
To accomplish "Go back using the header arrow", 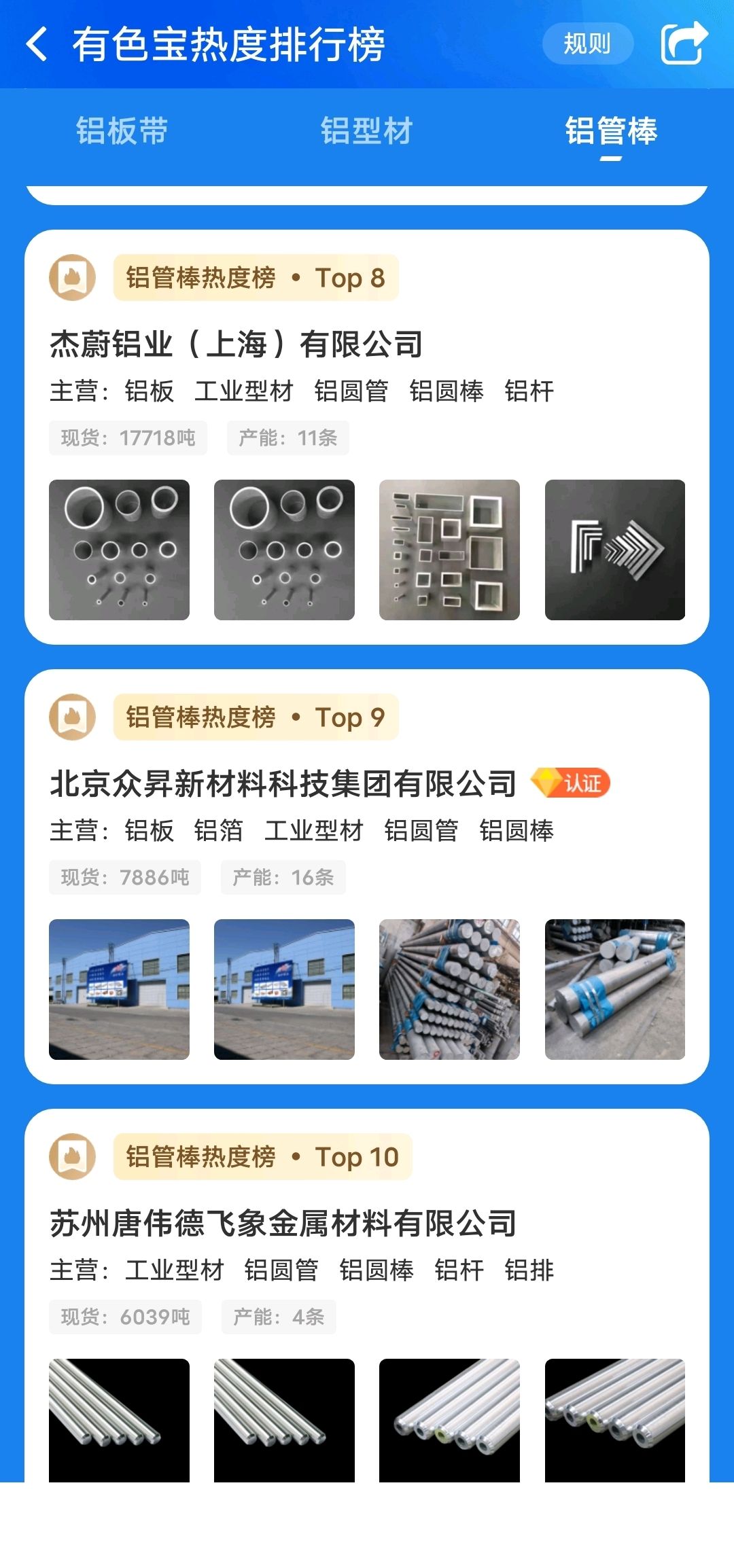I will click(37, 44).
